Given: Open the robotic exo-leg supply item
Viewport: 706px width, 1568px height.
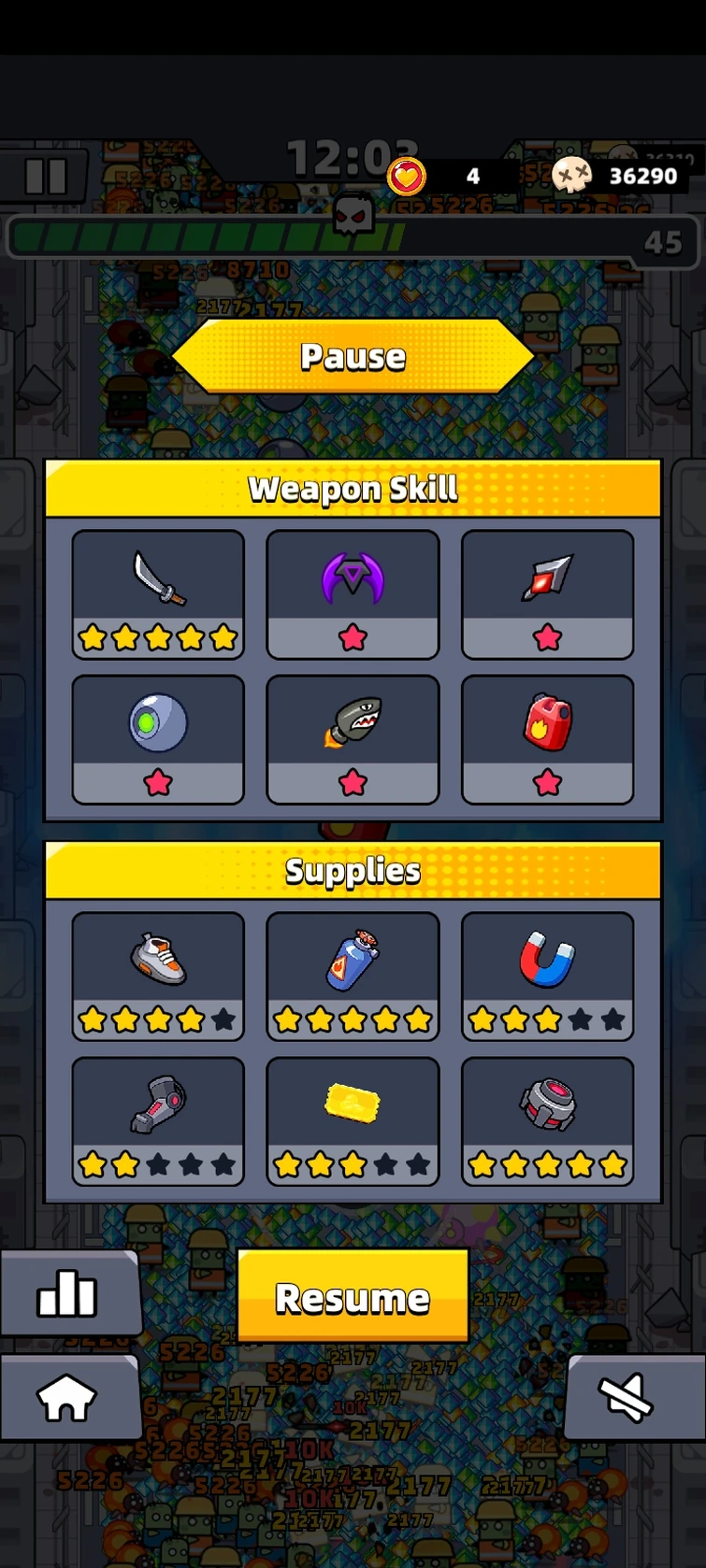Looking at the screenshot, I should click(x=158, y=1121).
